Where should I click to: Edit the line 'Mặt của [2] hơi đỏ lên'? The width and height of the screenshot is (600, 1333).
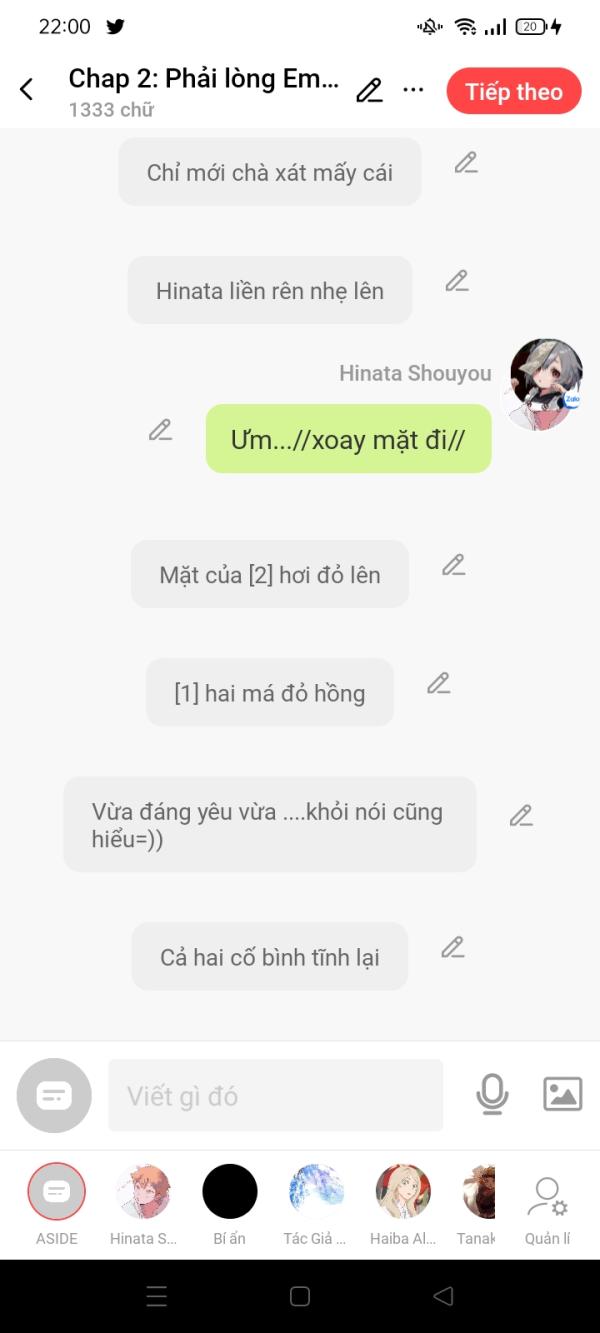[454, 565]
